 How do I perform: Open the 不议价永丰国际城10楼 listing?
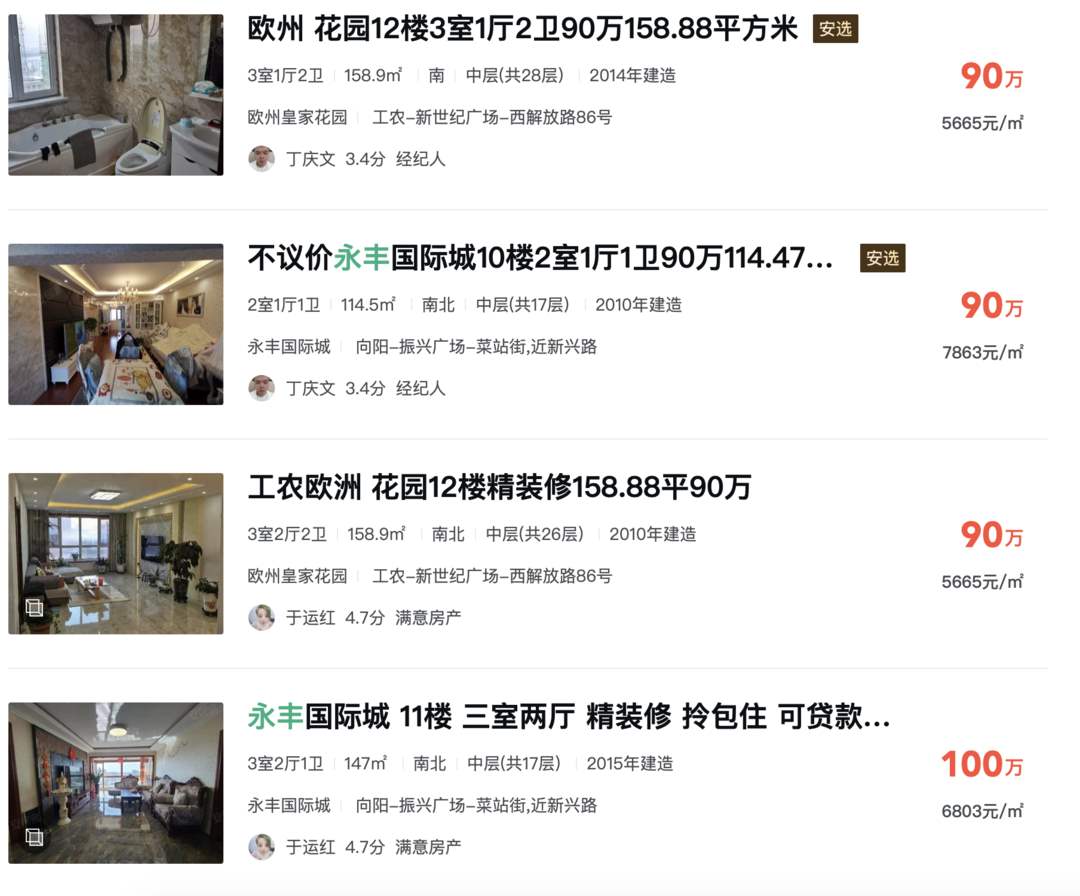(540, 258)
